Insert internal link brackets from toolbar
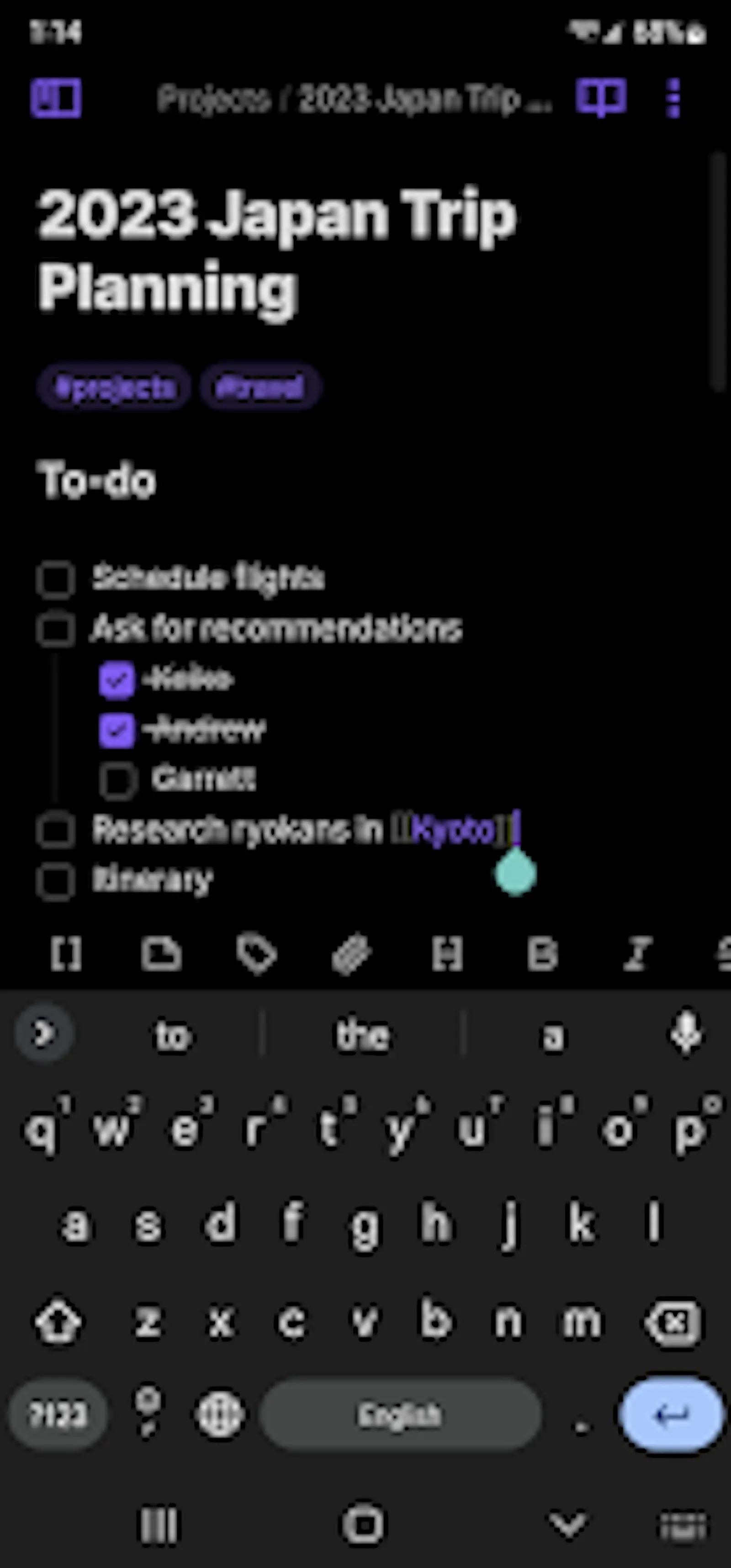 tap(65, 953)
